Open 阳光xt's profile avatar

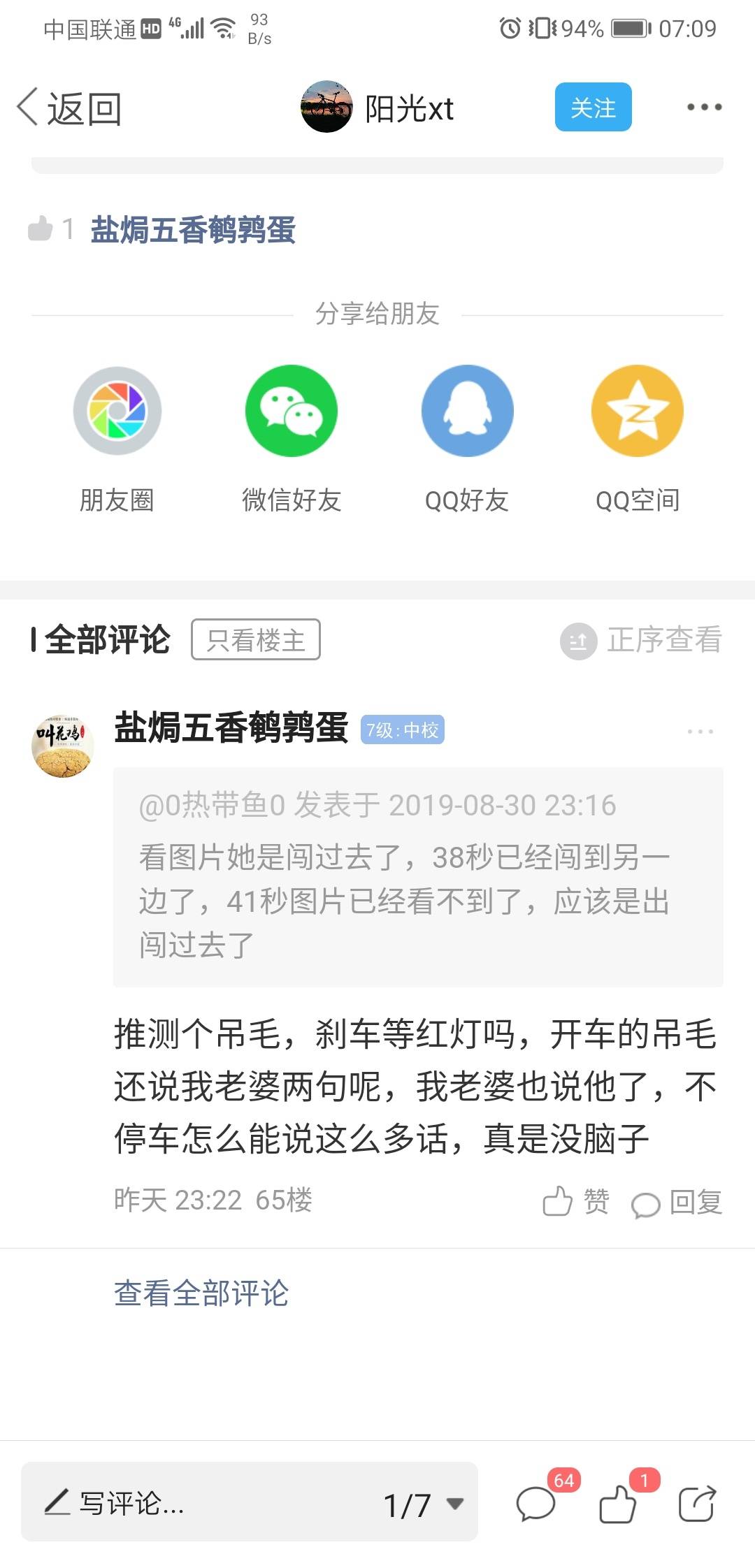(326, 107)
